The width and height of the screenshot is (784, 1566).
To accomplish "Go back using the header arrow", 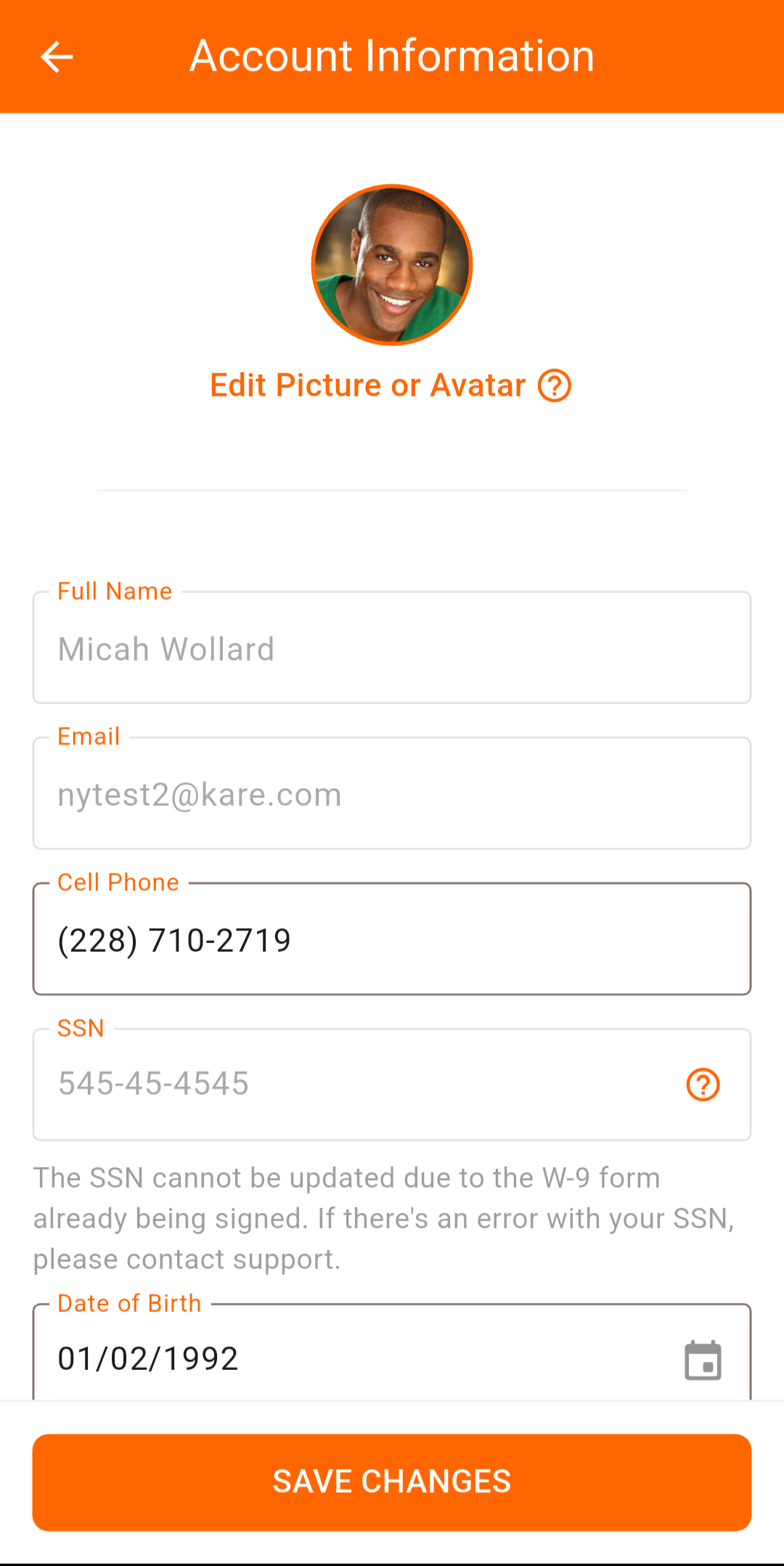I will click(57, 57).
